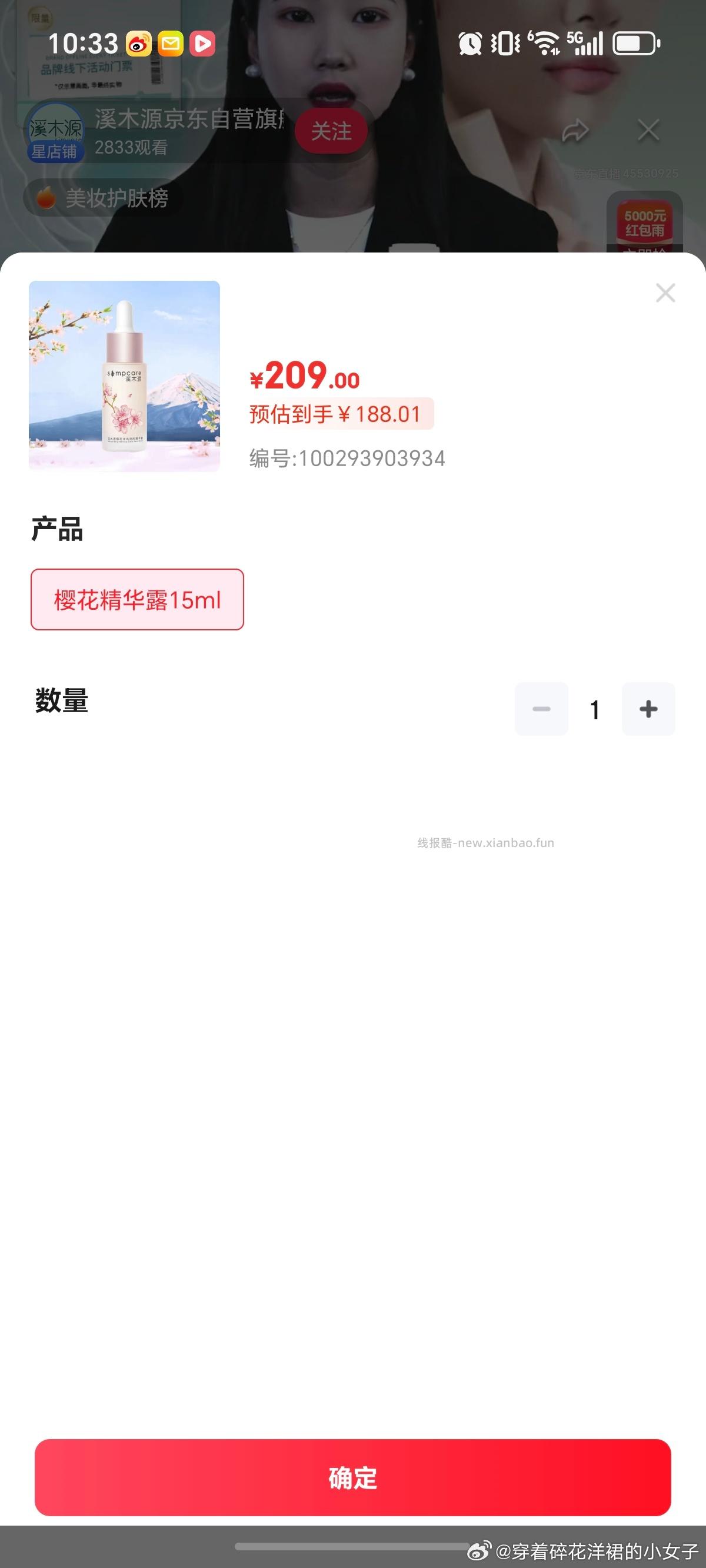Close the product selection sheet

tap(666, 293)
